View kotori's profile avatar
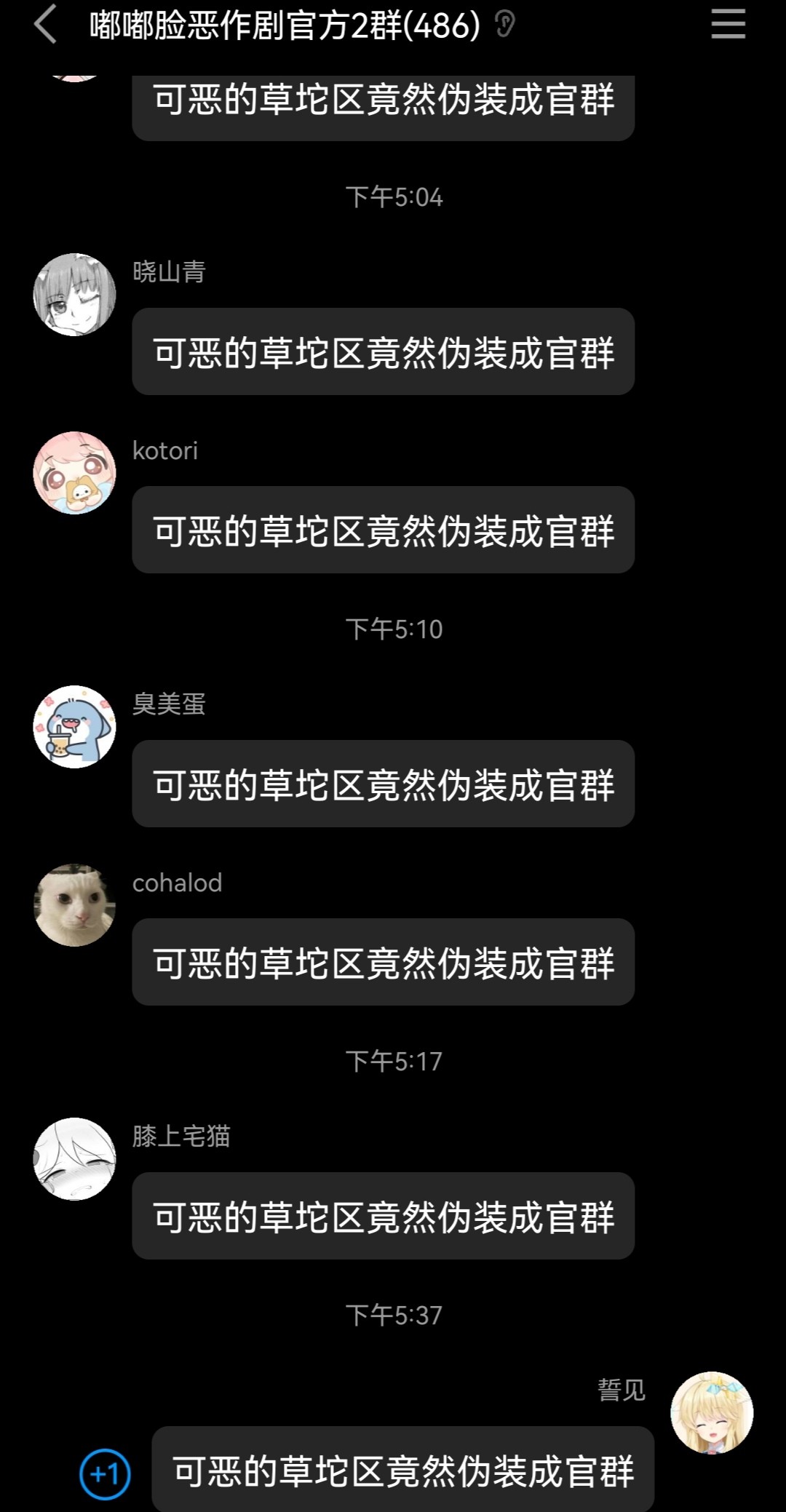Viewport: 786px width, 1512px height. 74,473
